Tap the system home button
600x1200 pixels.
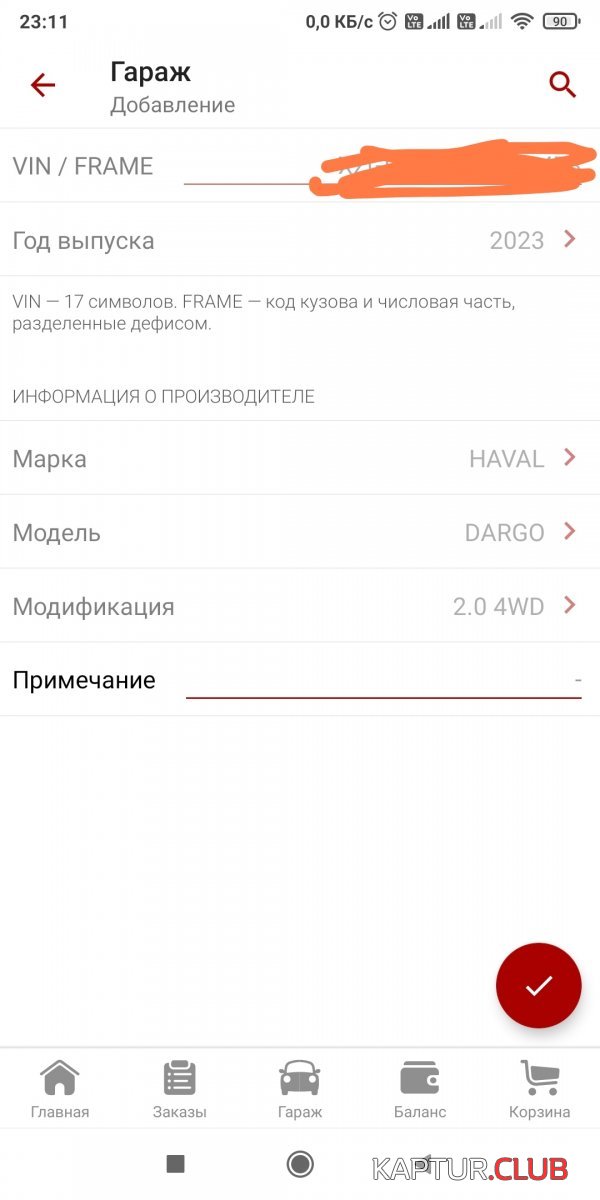pyautogui.click(x=300, y=1163)
